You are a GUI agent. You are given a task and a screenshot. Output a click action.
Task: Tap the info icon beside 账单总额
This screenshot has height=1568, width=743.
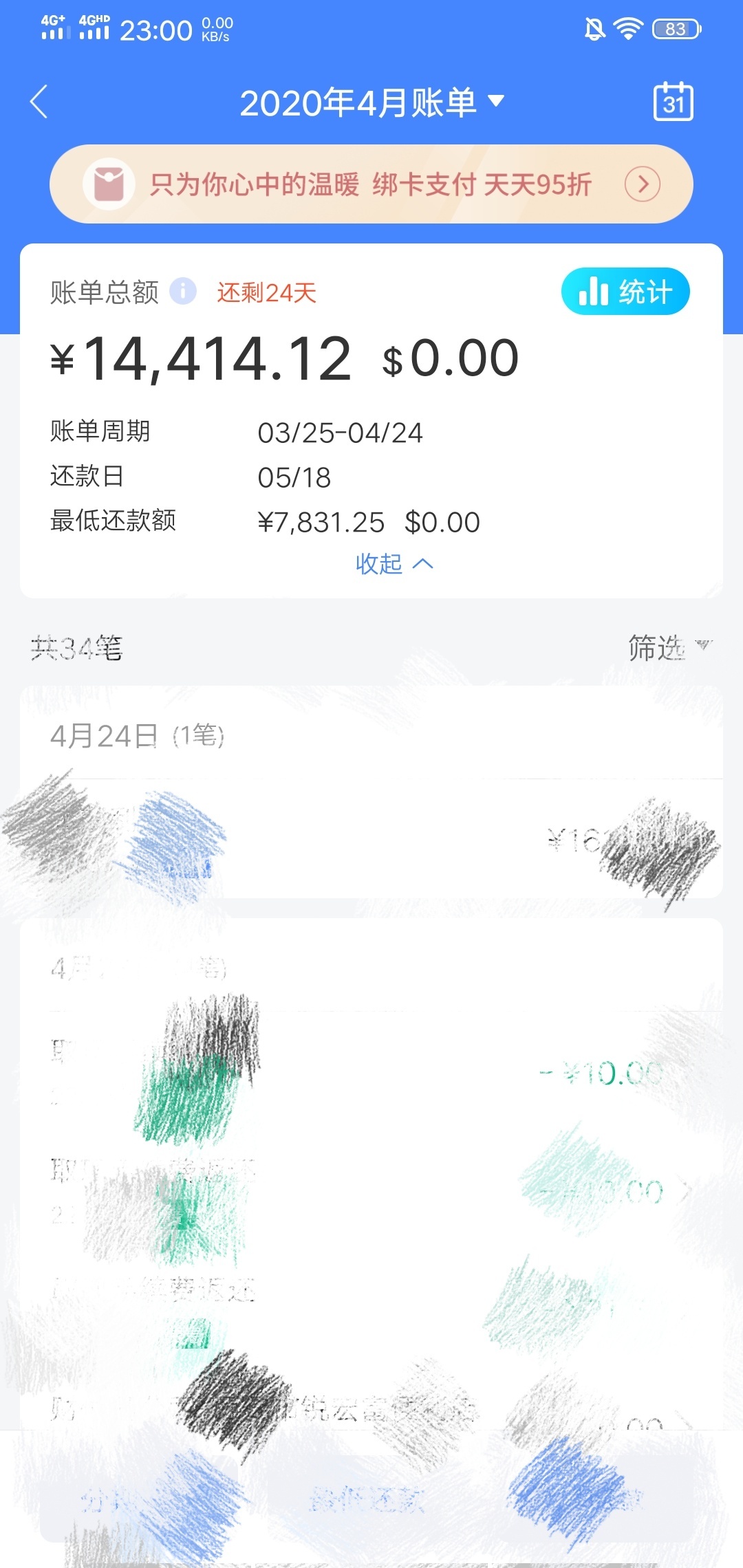pos(183,291)
